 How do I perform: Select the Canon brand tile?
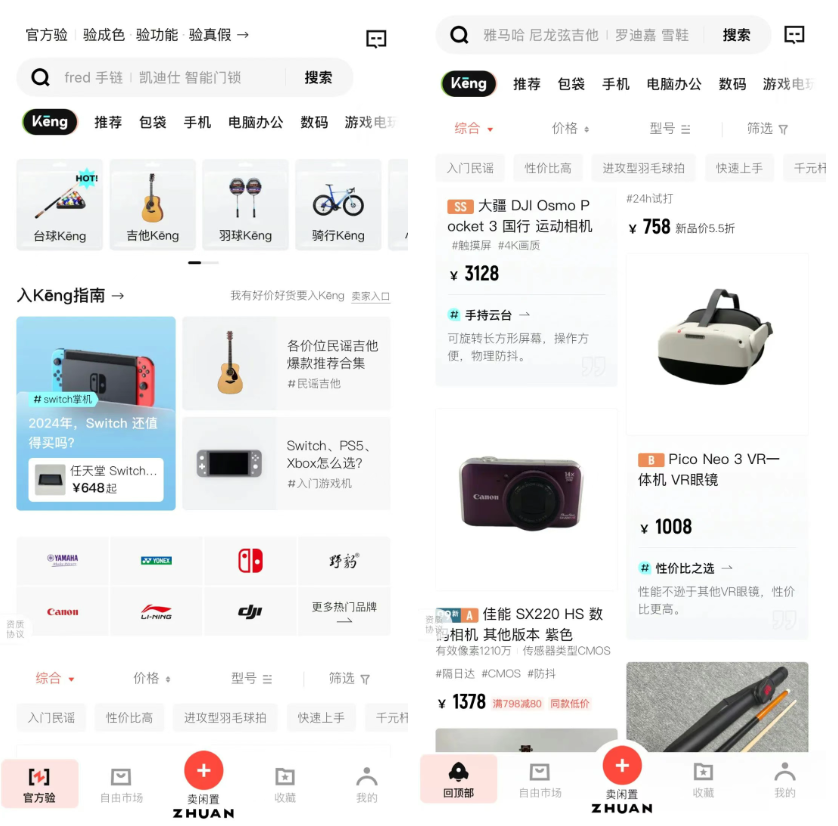[62, 611]
